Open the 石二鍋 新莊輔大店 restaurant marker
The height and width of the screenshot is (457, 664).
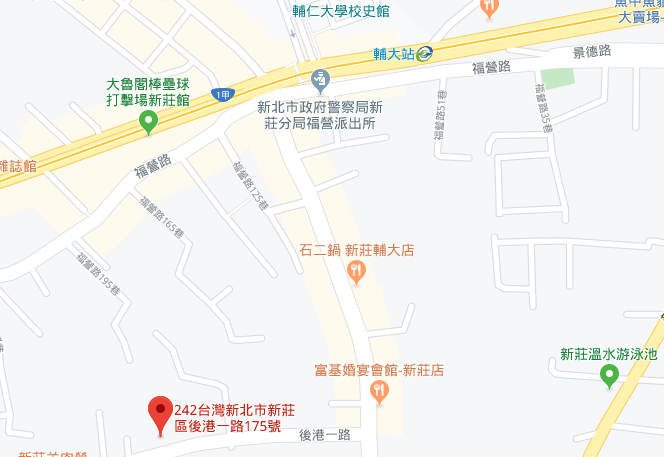point(356,270)
